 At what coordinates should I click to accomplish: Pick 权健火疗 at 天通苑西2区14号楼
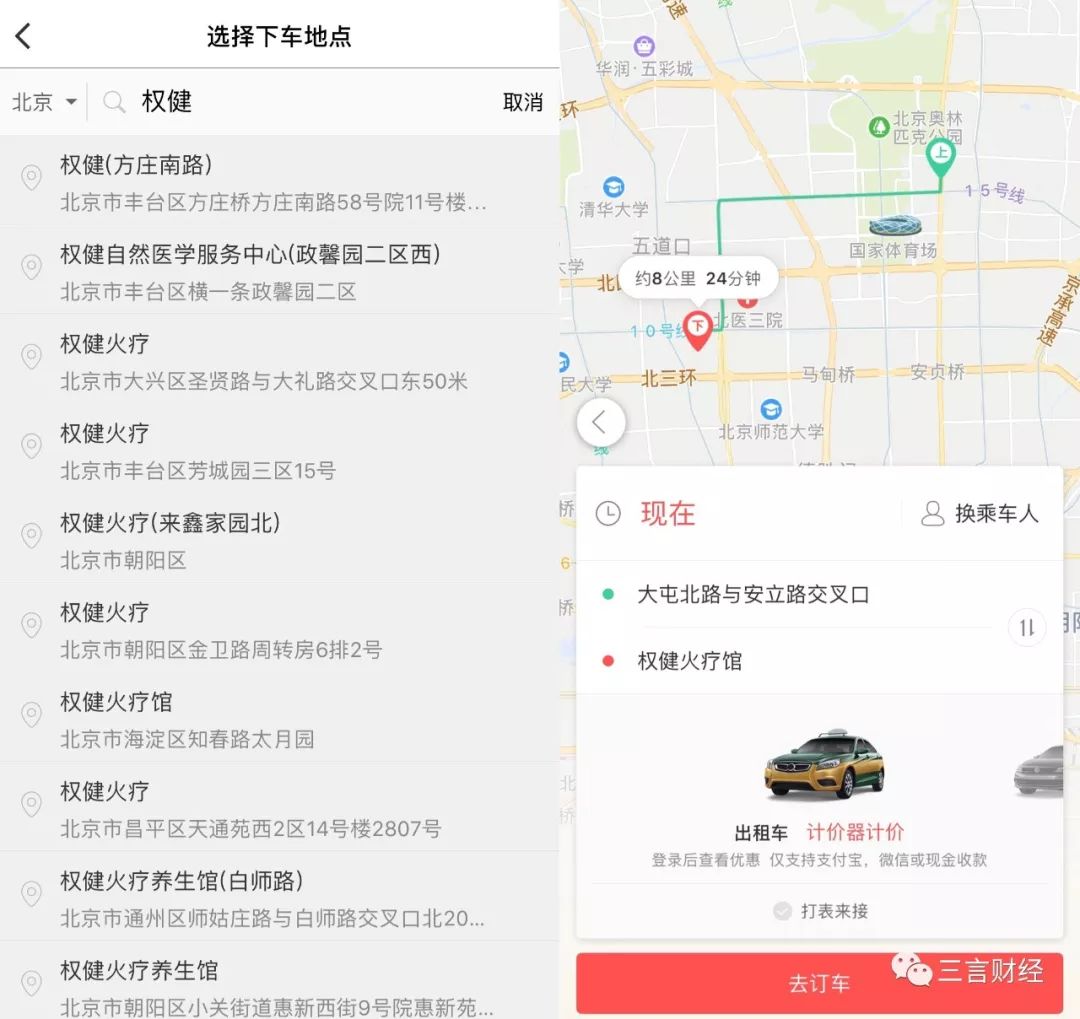click(x=275, y=808)
